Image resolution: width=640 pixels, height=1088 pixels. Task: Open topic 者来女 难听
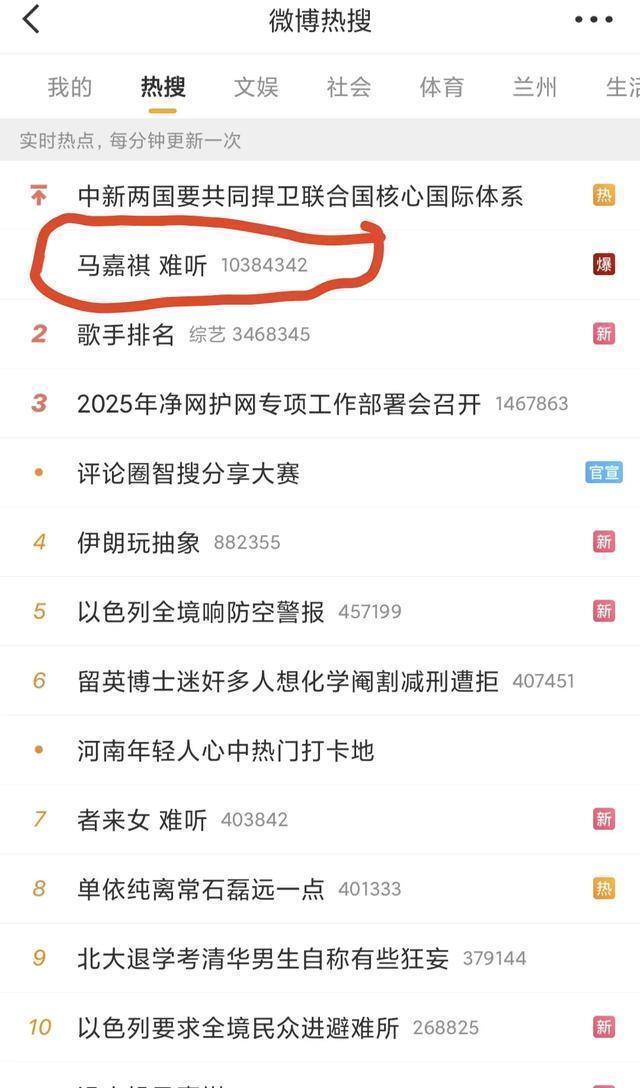[142, 820]
